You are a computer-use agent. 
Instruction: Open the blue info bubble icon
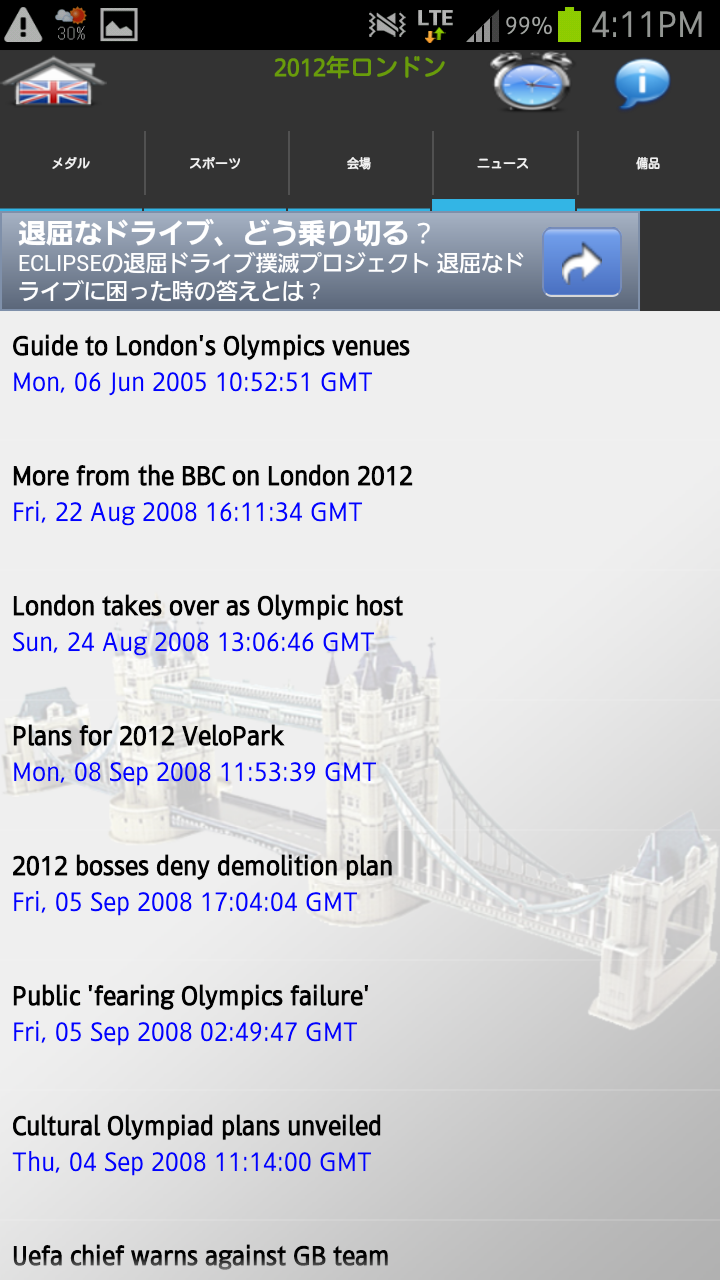[x=642, y=84]
